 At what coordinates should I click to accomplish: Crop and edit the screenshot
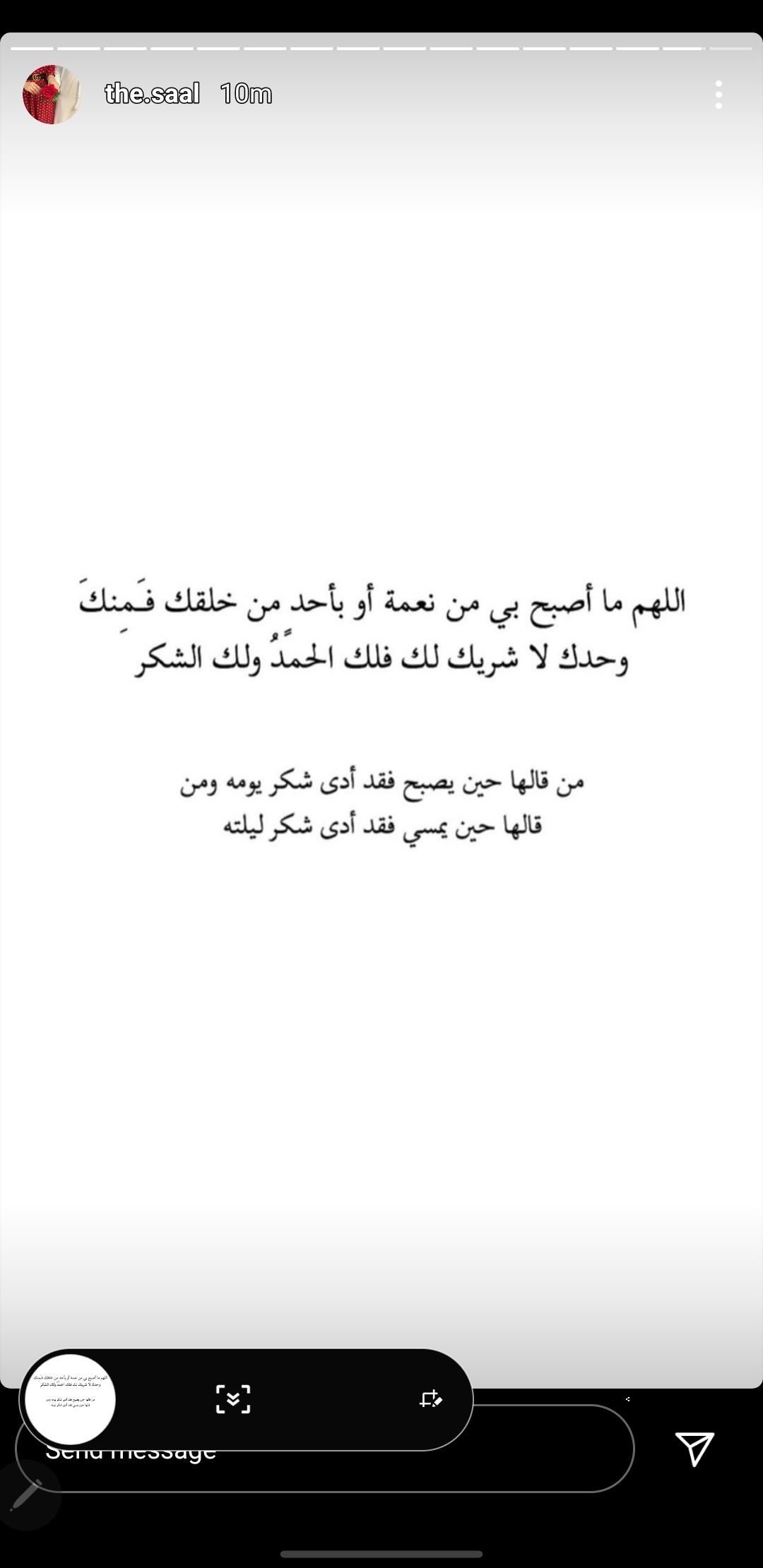point(431,1398)
